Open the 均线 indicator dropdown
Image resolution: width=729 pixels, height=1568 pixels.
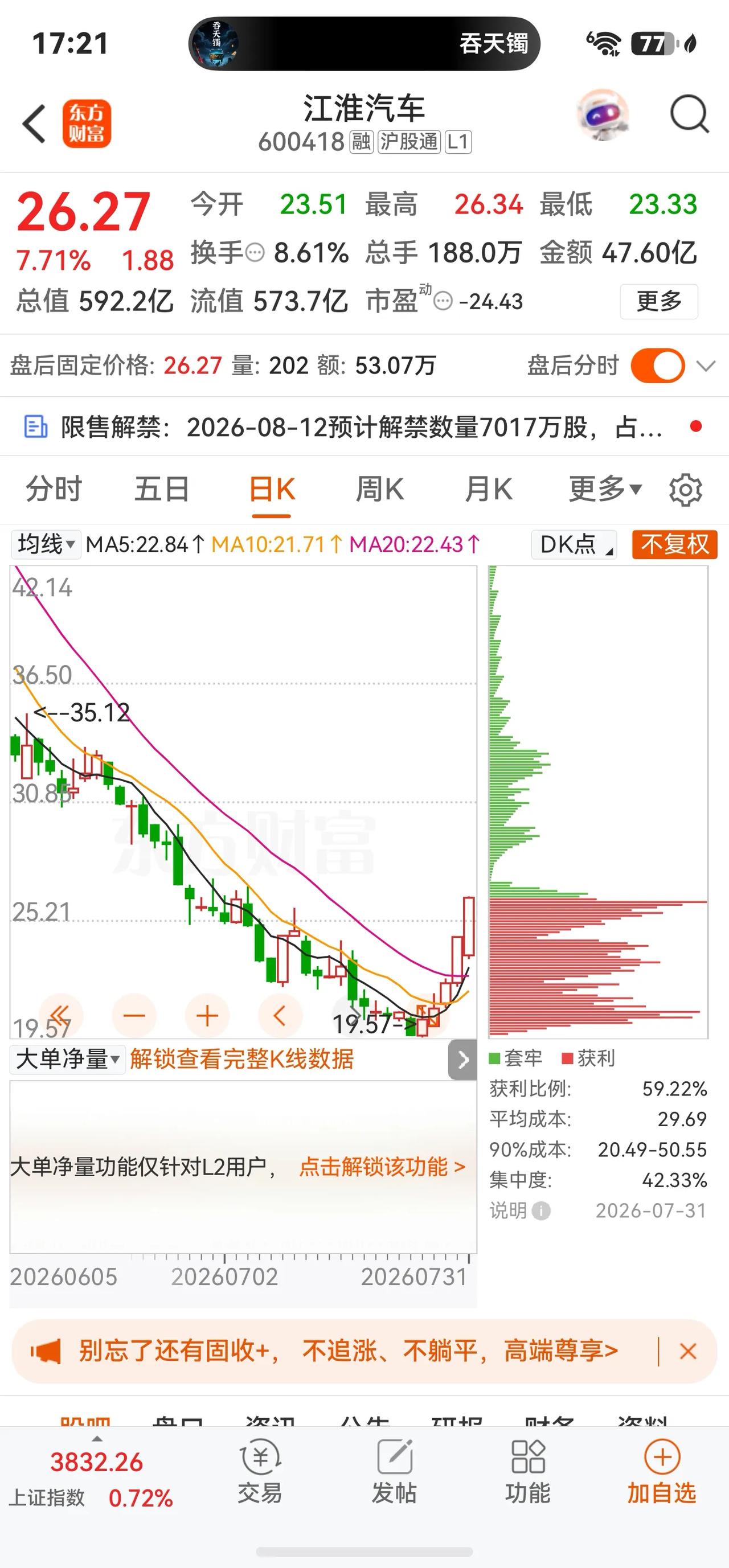tap(46, 544)
